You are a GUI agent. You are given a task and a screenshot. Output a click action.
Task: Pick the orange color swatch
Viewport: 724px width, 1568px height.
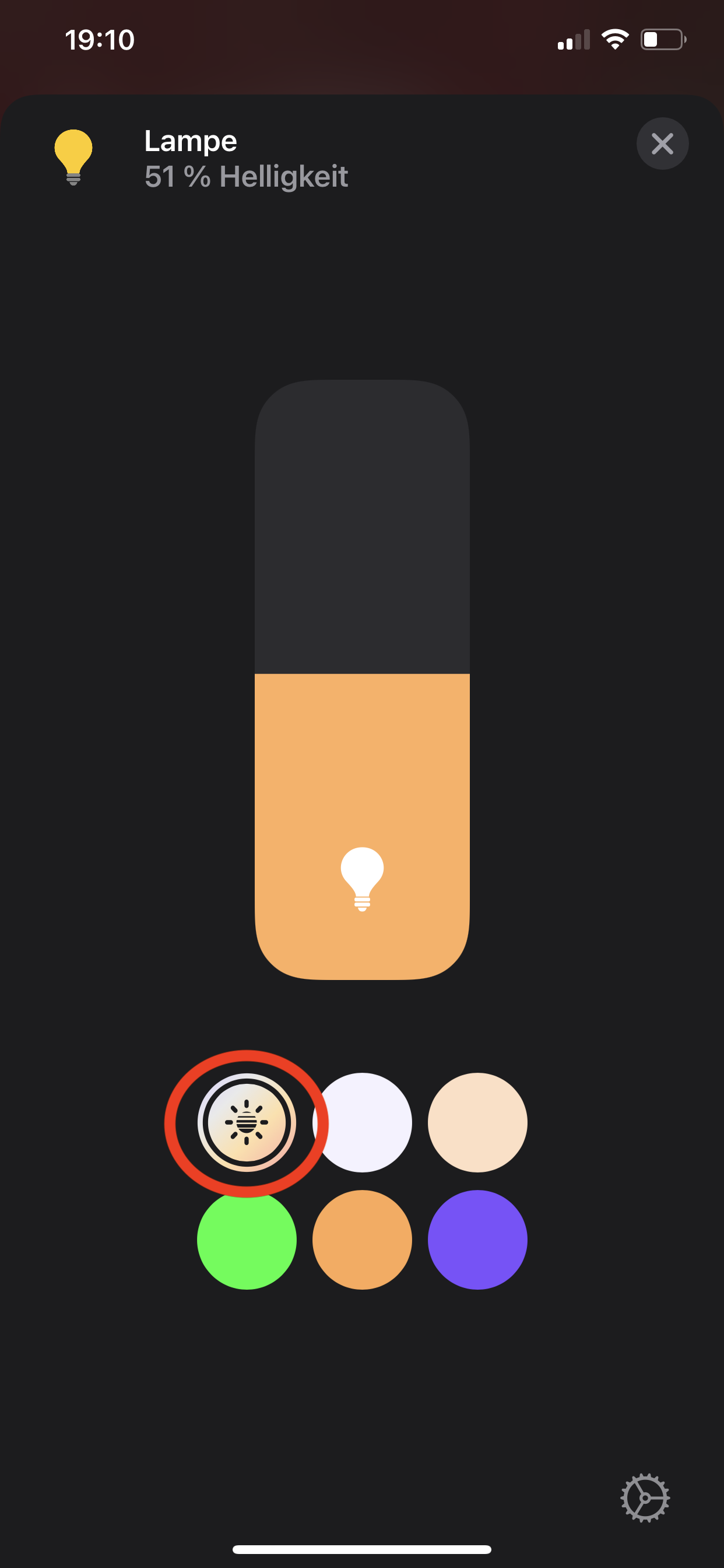pyautogui.click(x=362, y=1240)
